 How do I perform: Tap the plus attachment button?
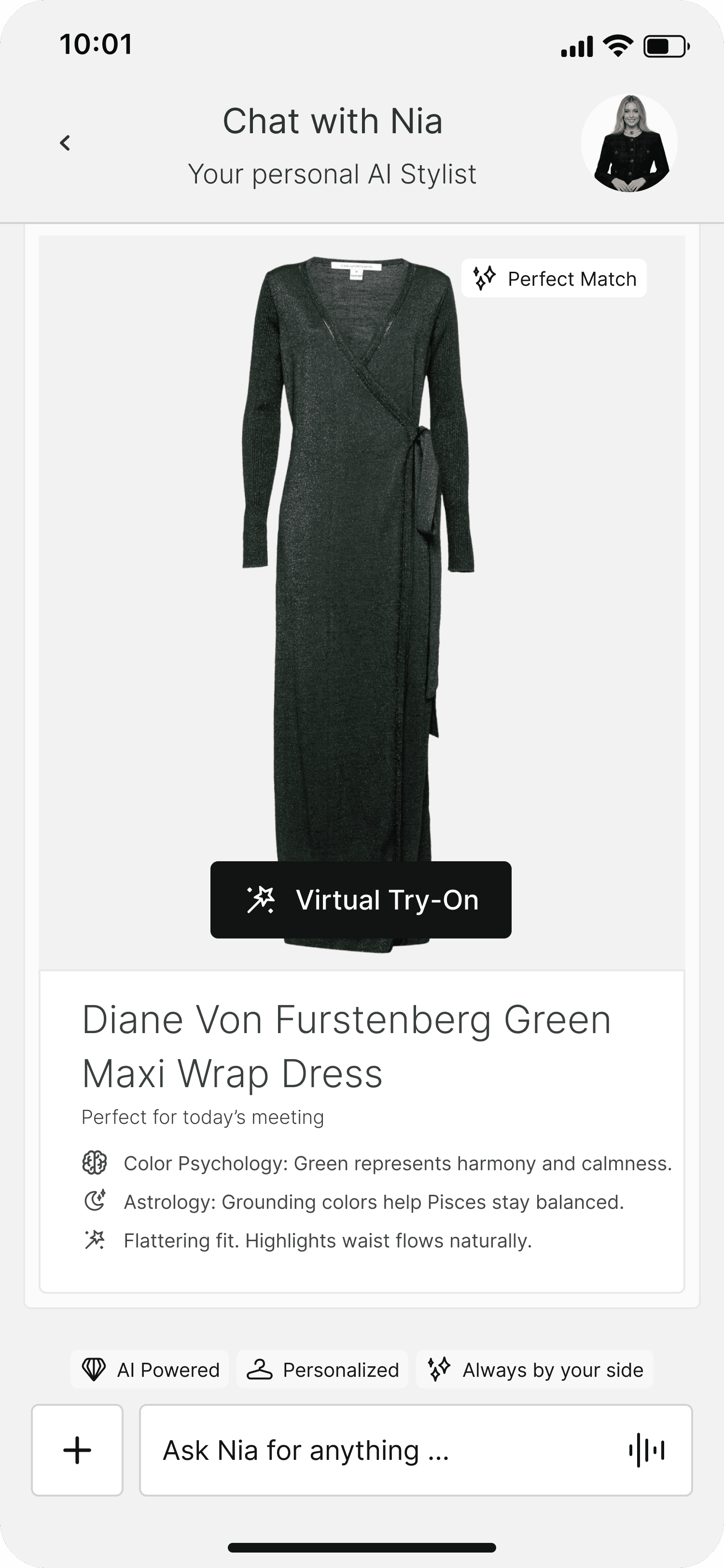[x=77, y=1450]
